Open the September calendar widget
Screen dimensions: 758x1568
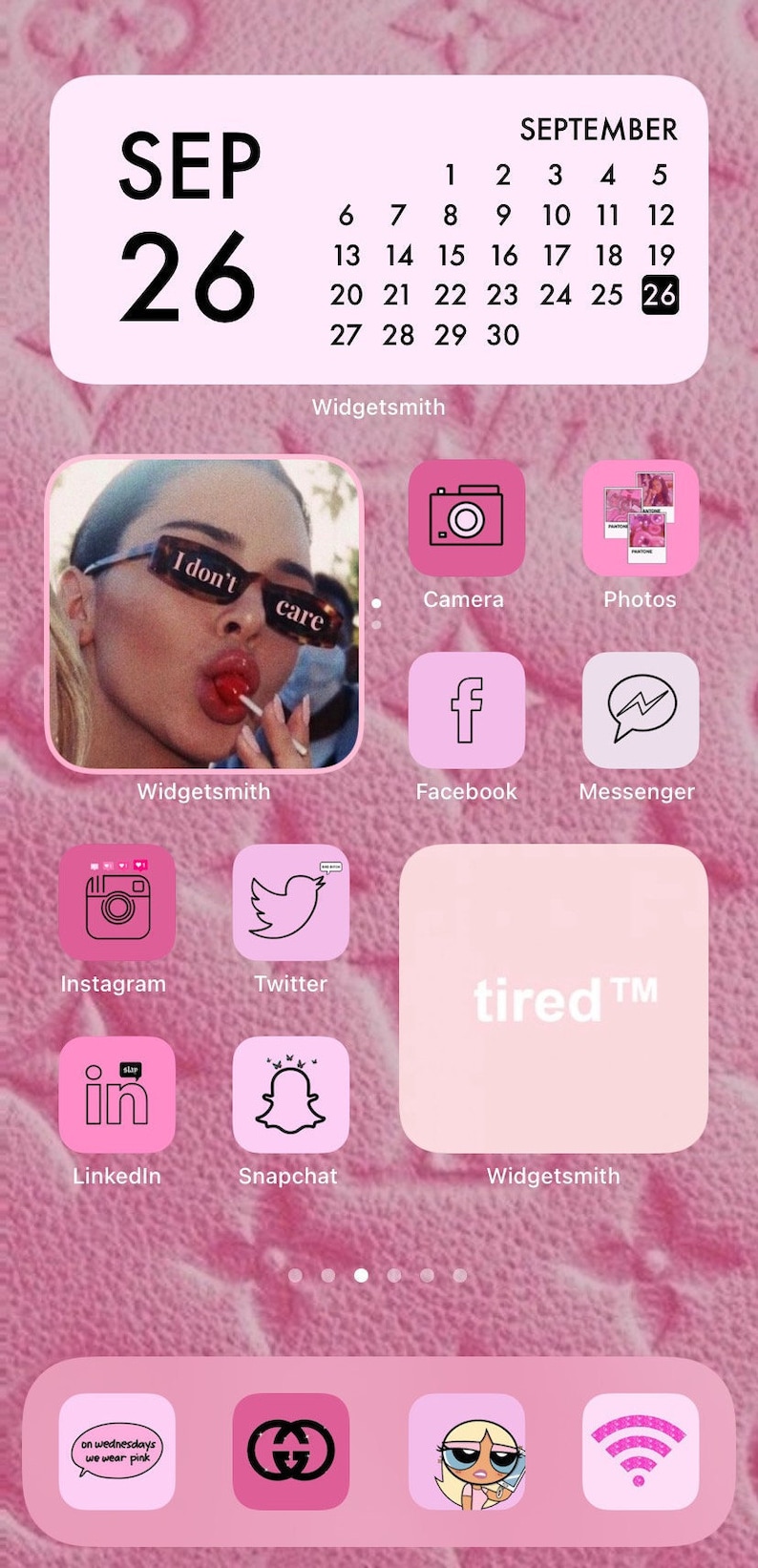(x=379, y=230)
